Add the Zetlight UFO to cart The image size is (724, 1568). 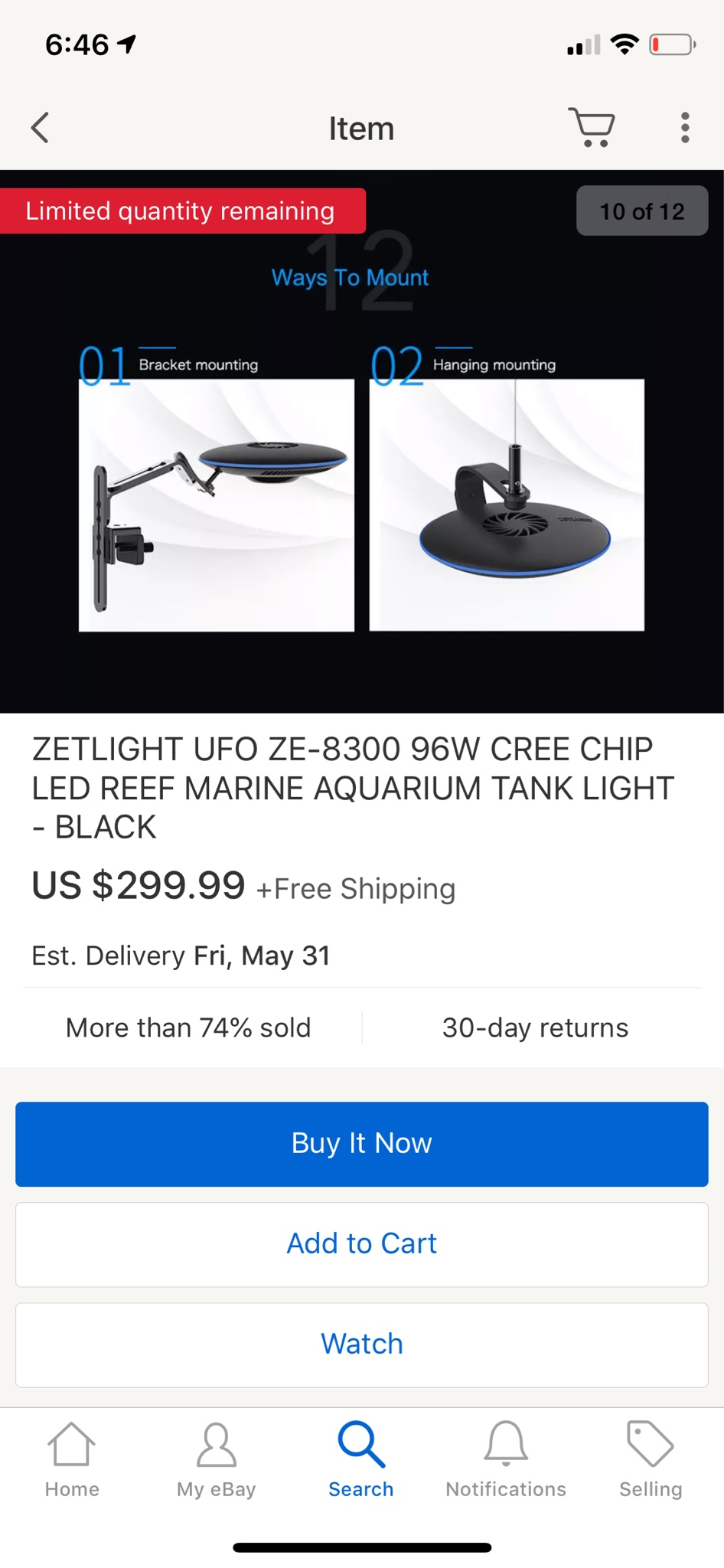click(361, 1244)
